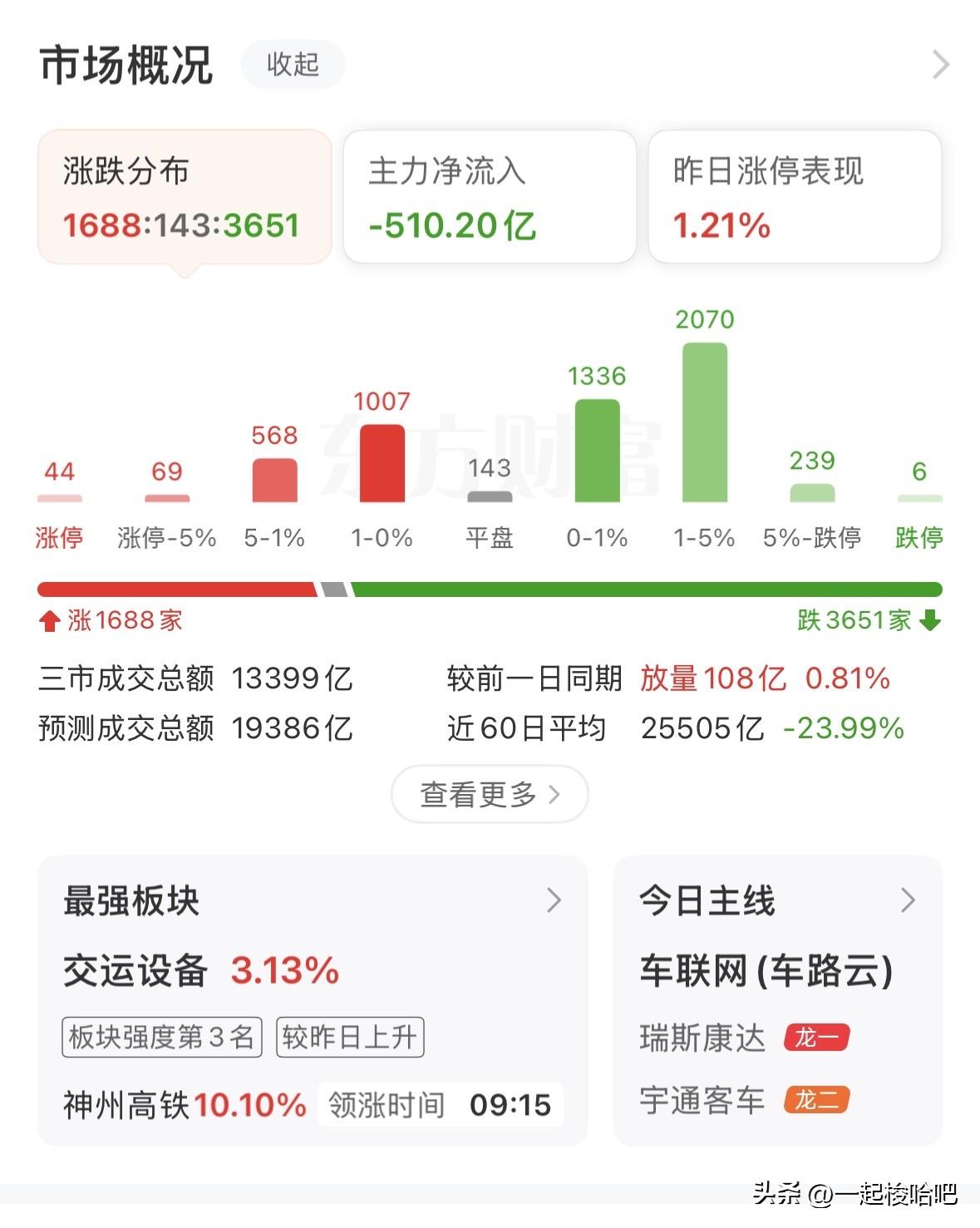This screenshot has width=980, height=1228.
Task: Select the 龙二 badge beside 宇通客车
Action: point(818,1100)
